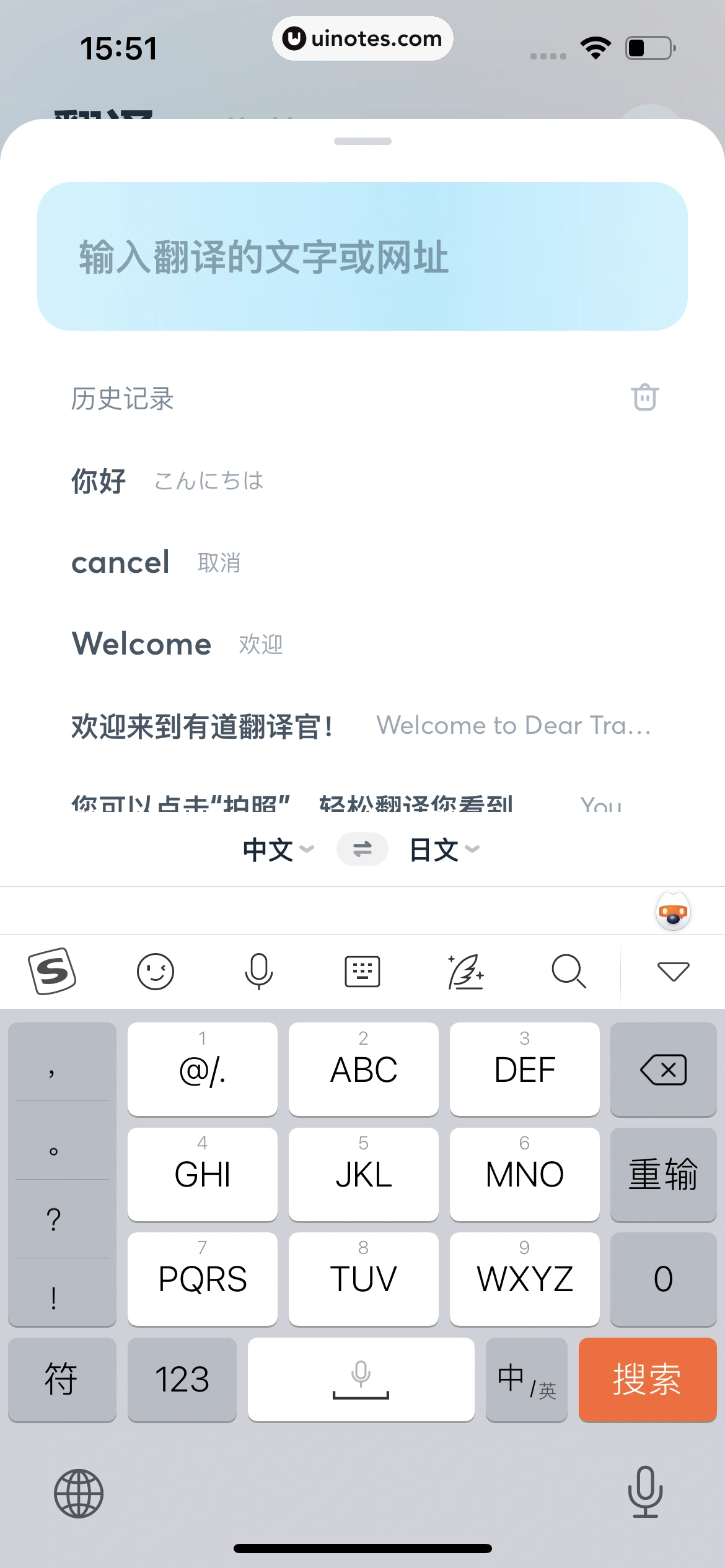Open the Sogou keyboard main menu icon

[x=52, y=971]
